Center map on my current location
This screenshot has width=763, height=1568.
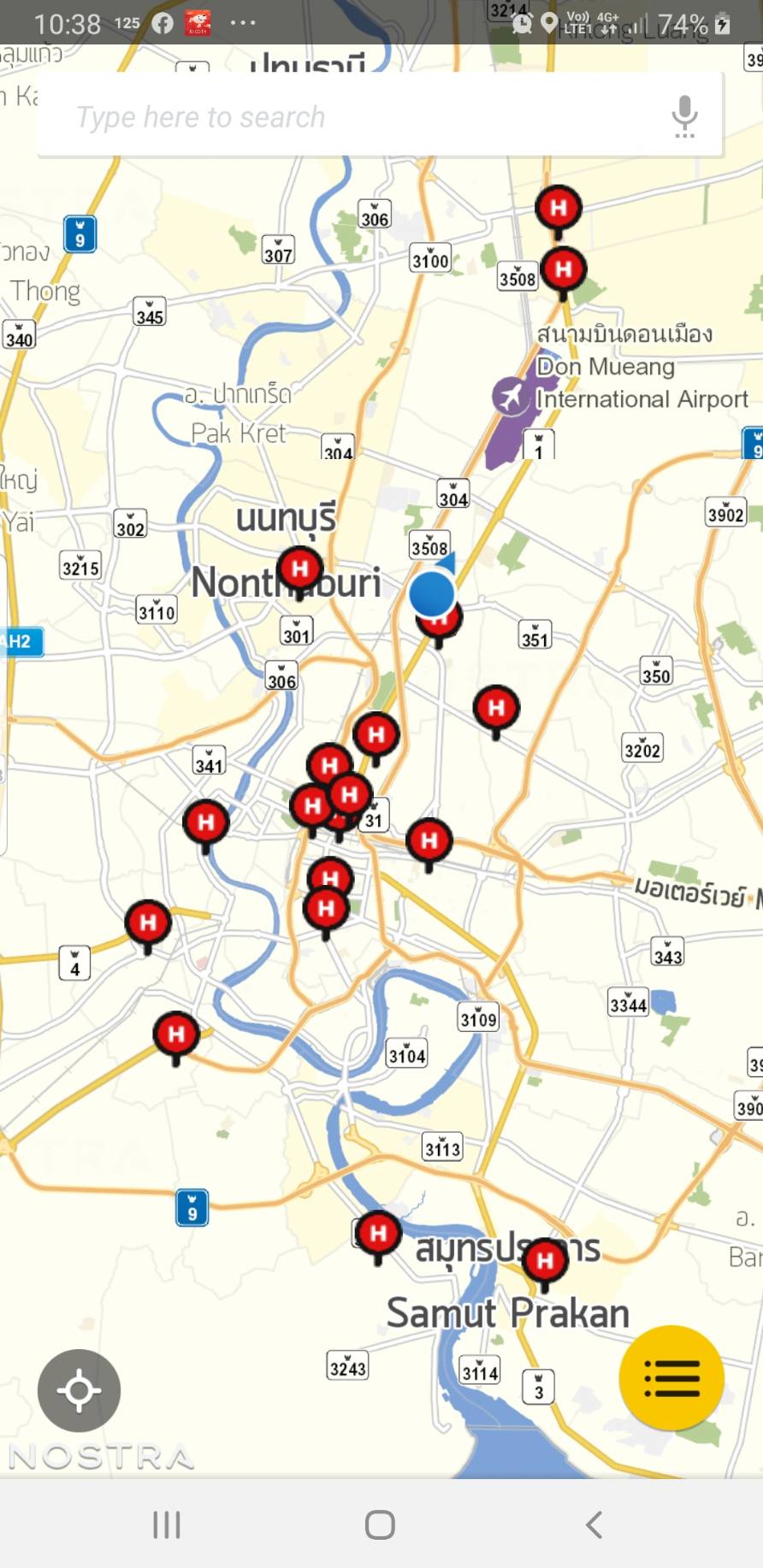(79, 1389)
